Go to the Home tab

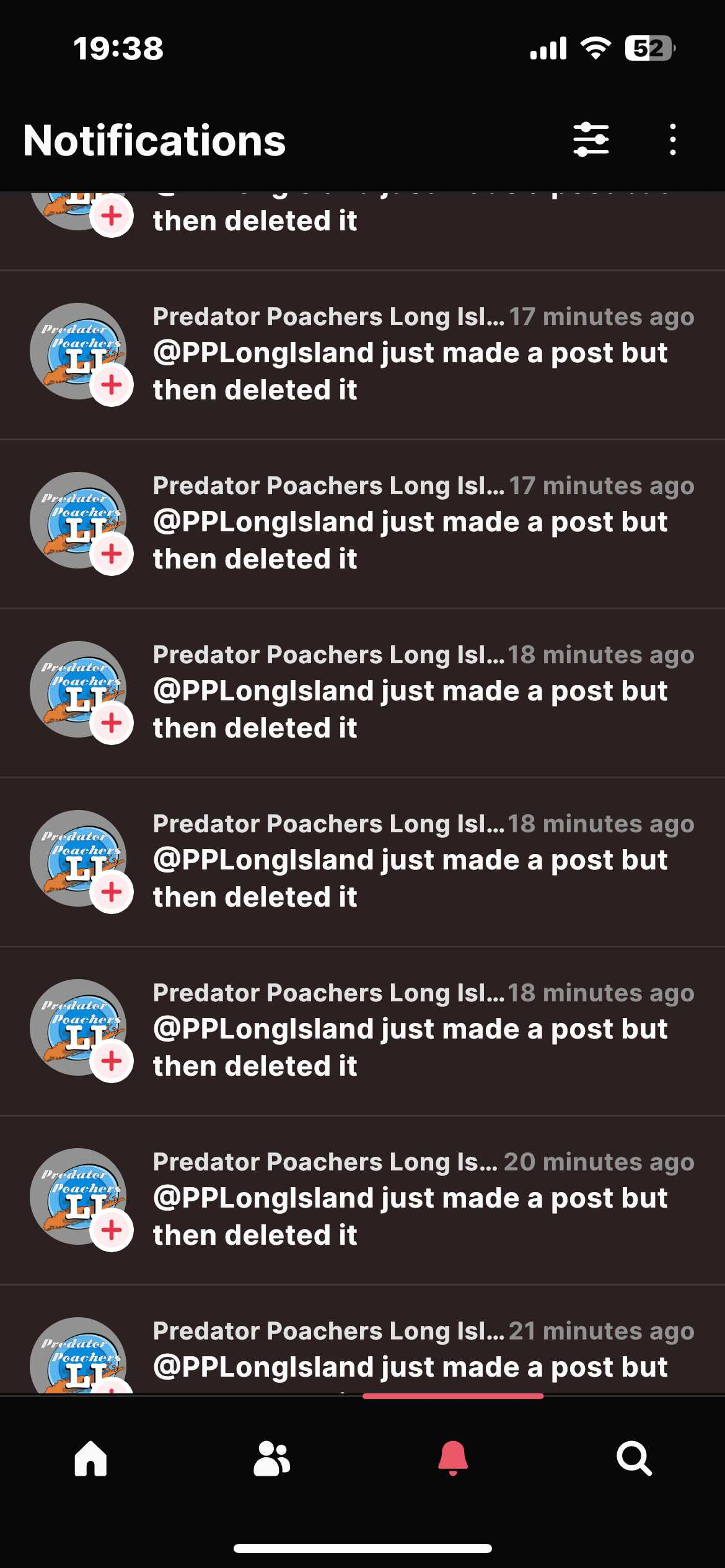tap(90, 1458)
